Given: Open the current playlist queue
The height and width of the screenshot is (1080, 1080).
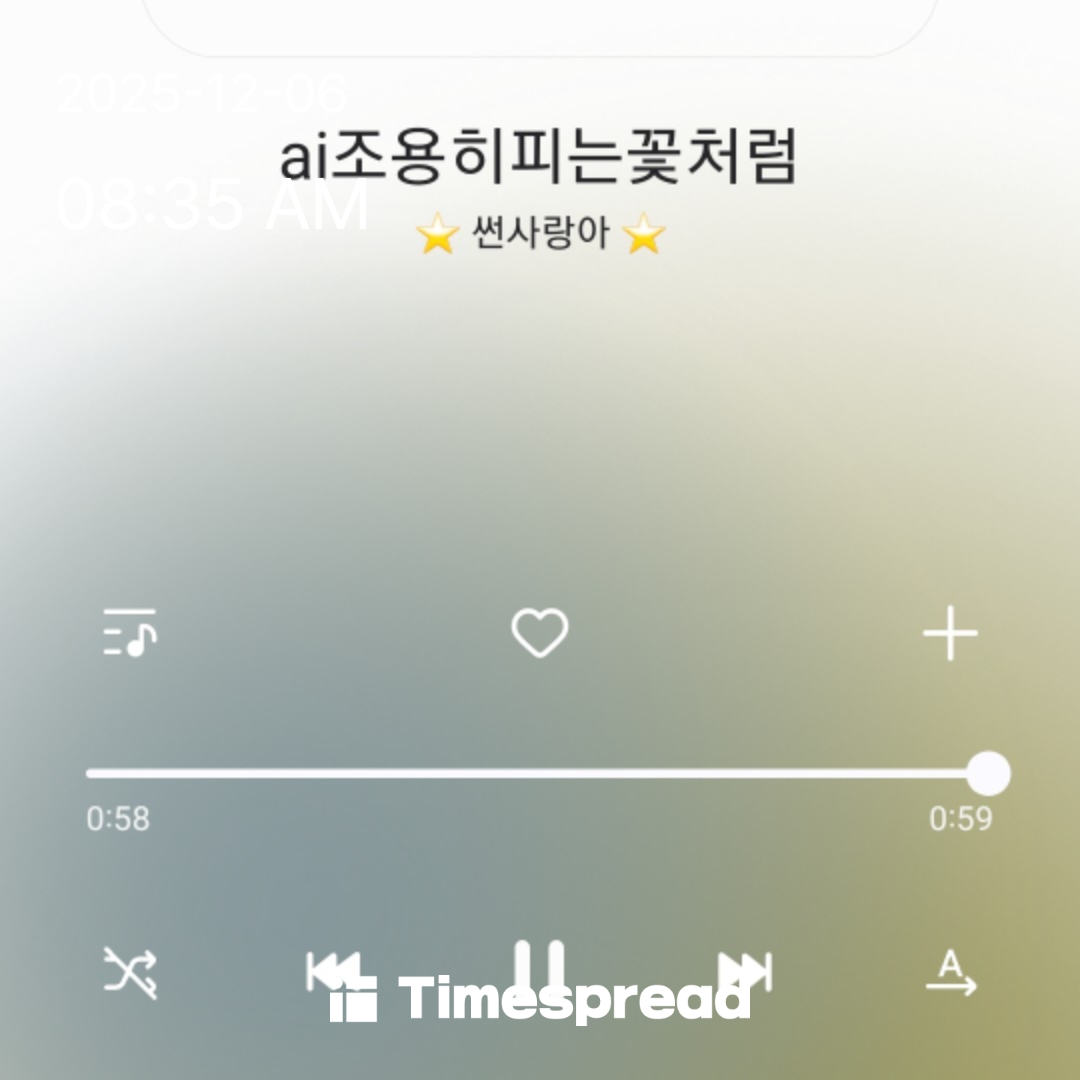Looking at the screenshot, I should [130, 632].
